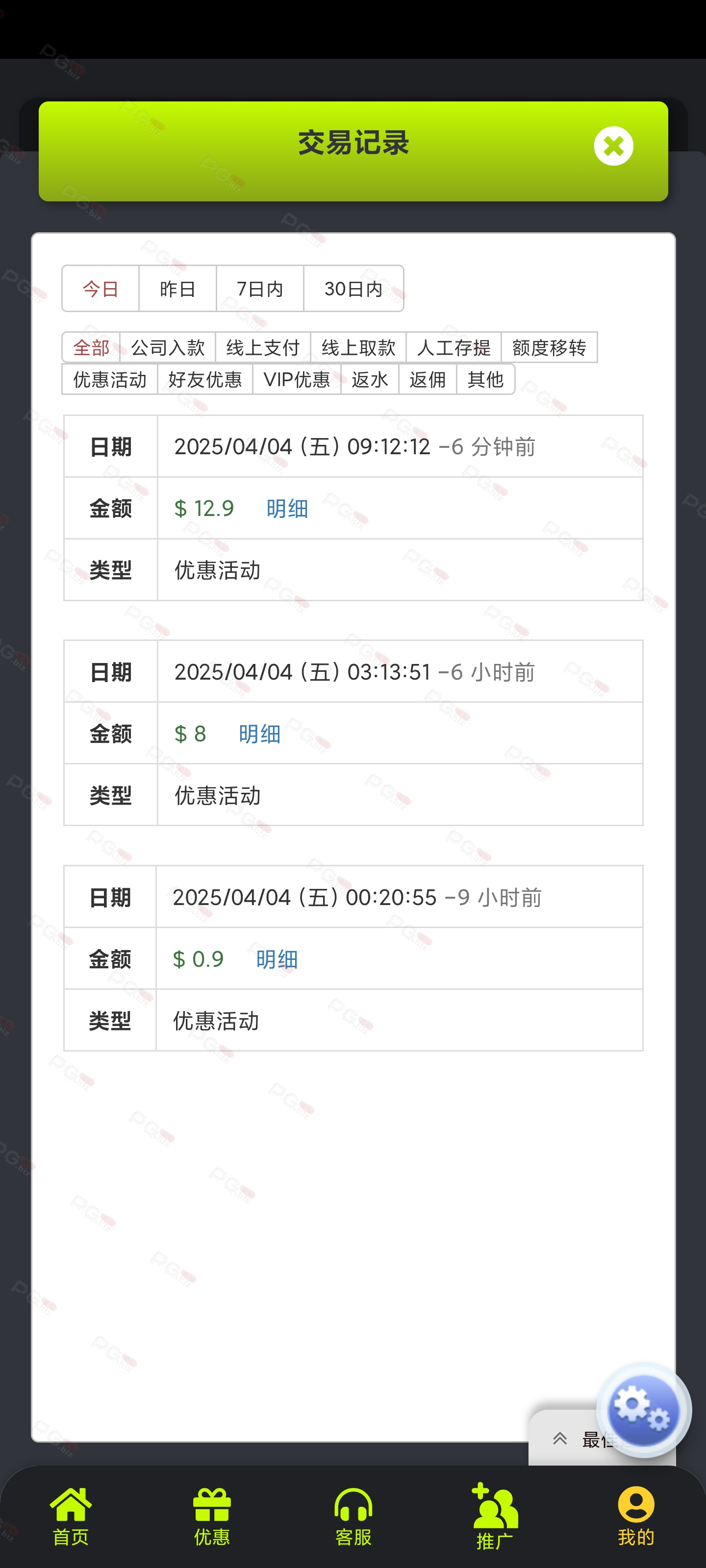Select the 30日内 date range

(353, 289)
